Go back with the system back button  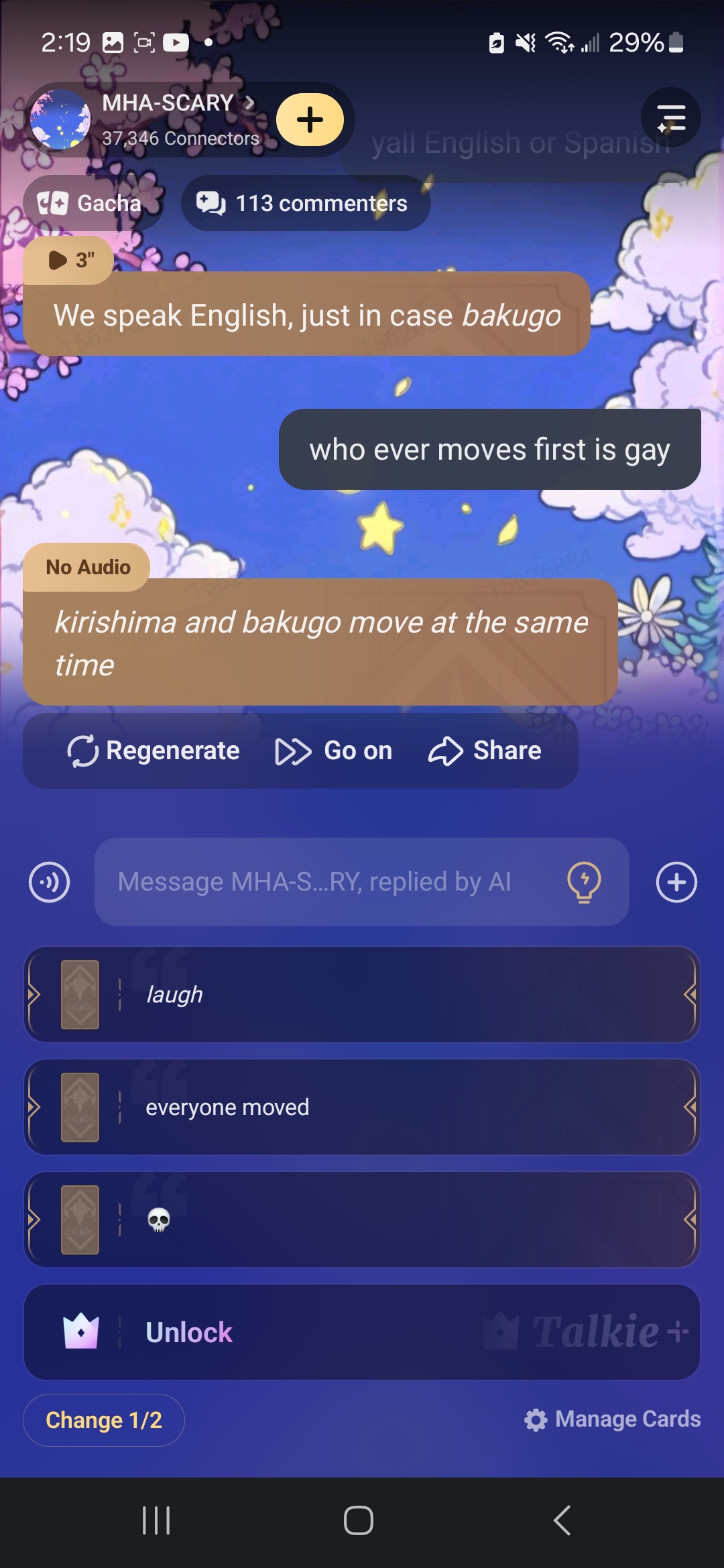click(562, 1520)
